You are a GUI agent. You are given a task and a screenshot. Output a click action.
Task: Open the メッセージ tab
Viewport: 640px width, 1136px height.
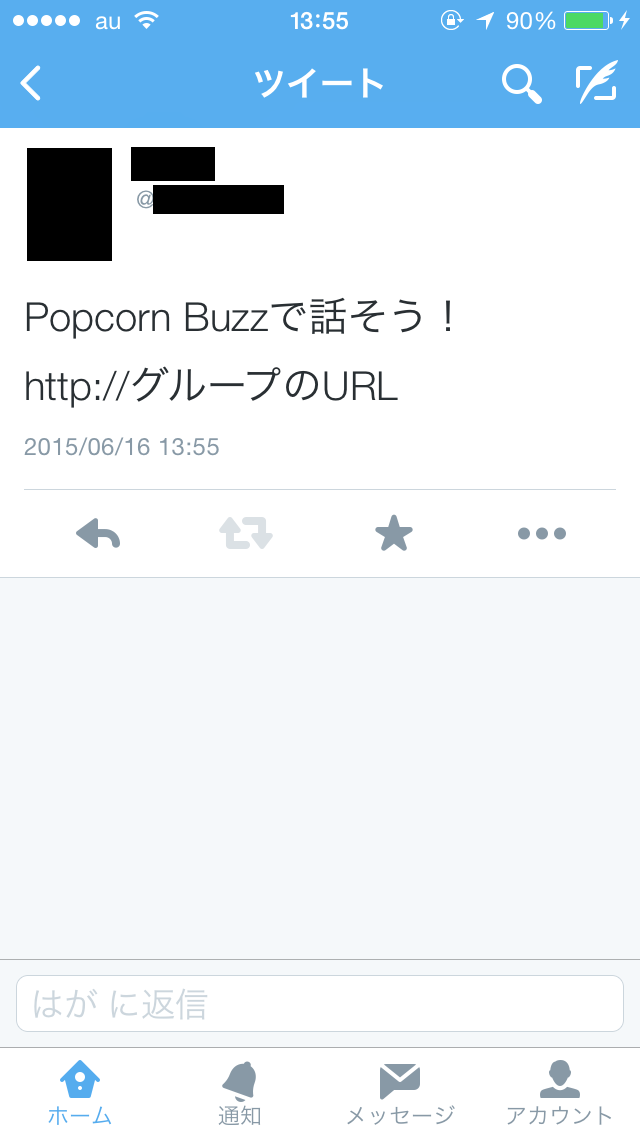(x=400, y=1092)
